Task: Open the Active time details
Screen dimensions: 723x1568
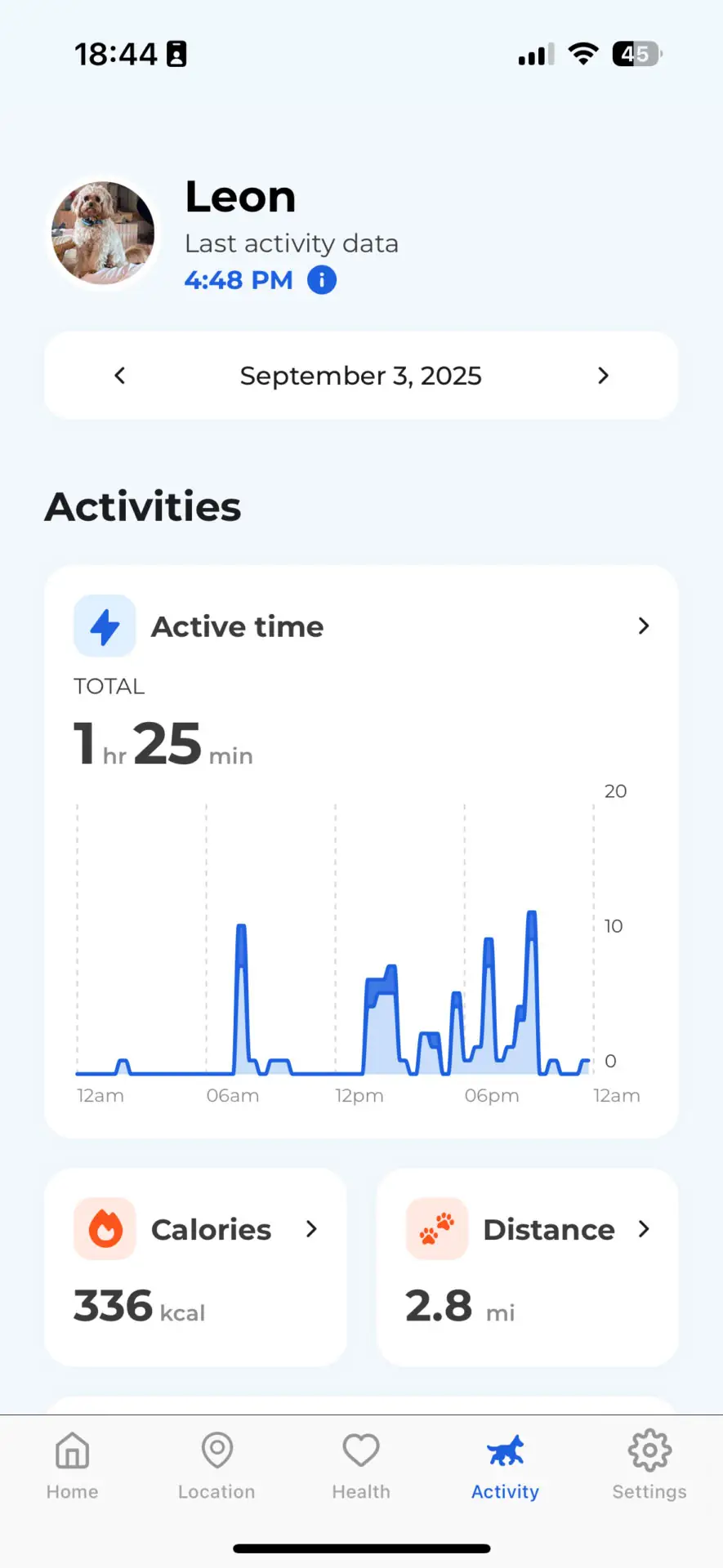Action: [x=643, y=626]
